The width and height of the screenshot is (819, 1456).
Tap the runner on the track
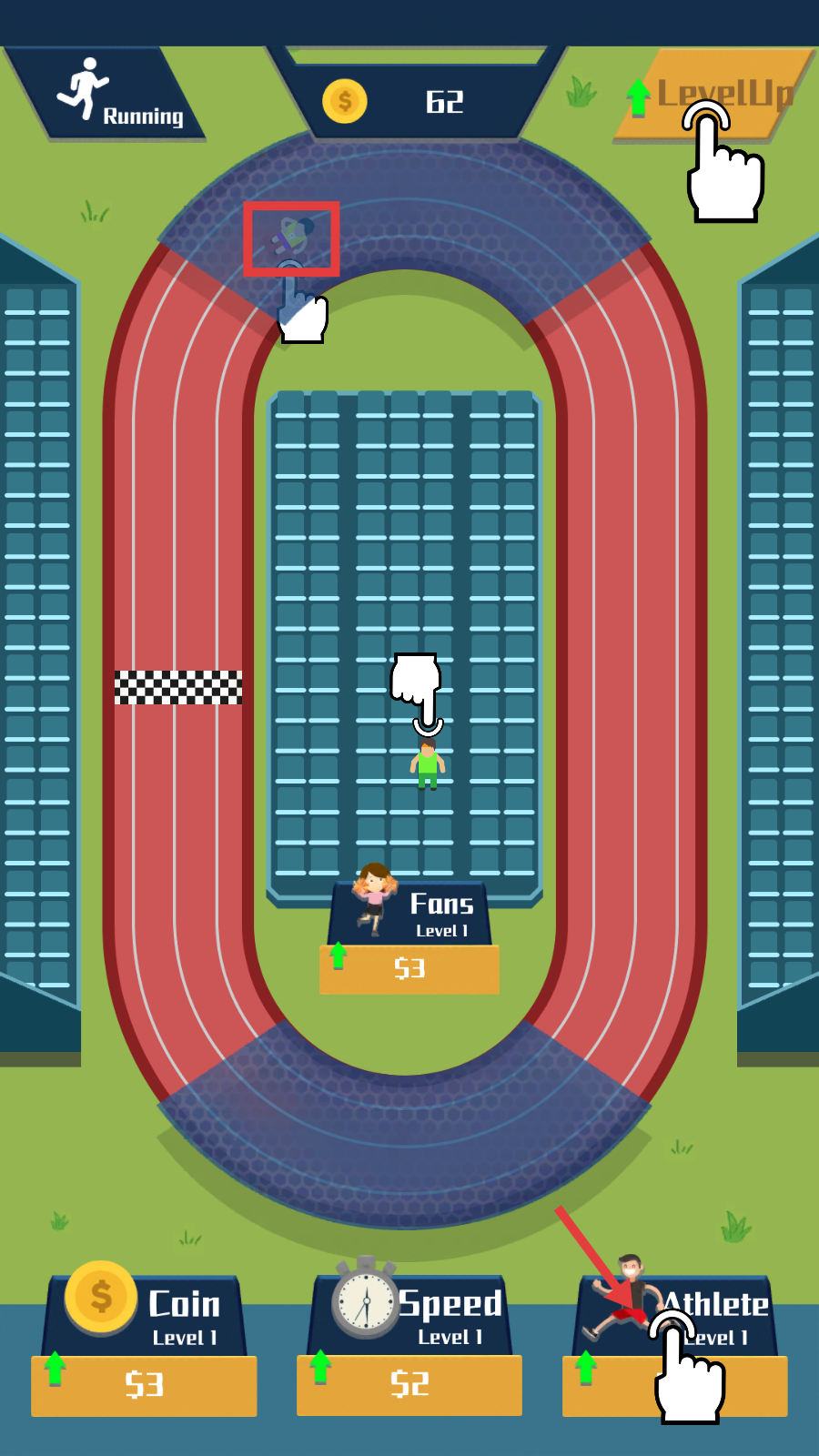tap(292, 237)
